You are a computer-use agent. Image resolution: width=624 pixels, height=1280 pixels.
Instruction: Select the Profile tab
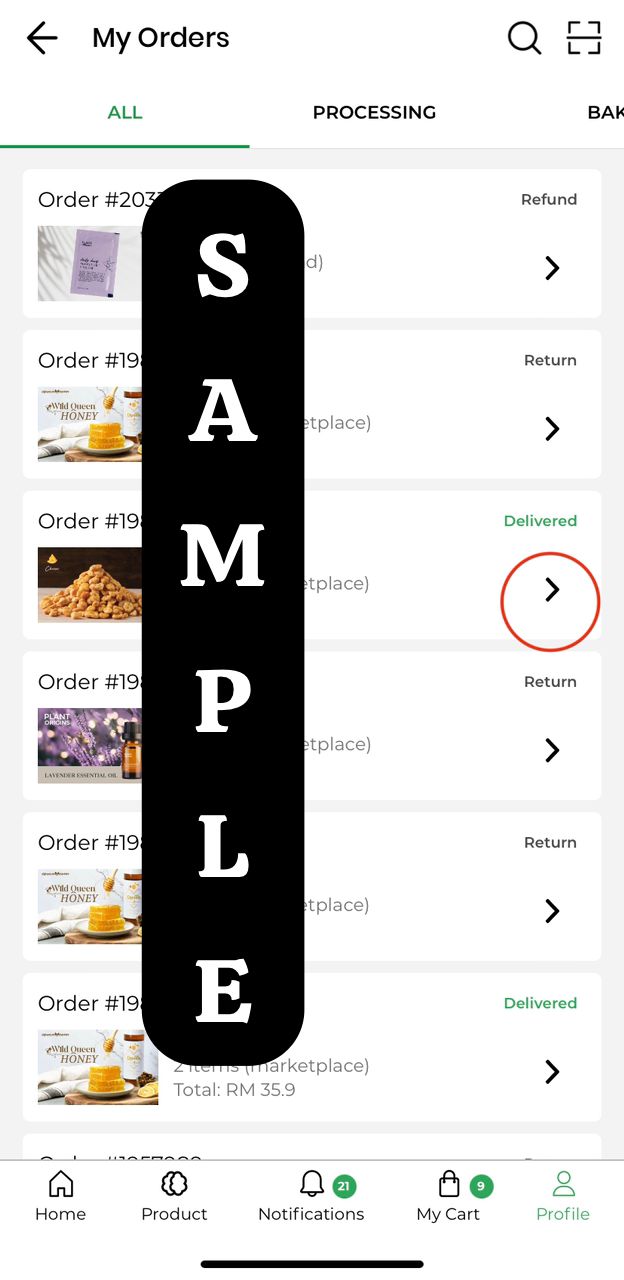pos(563,1197)
